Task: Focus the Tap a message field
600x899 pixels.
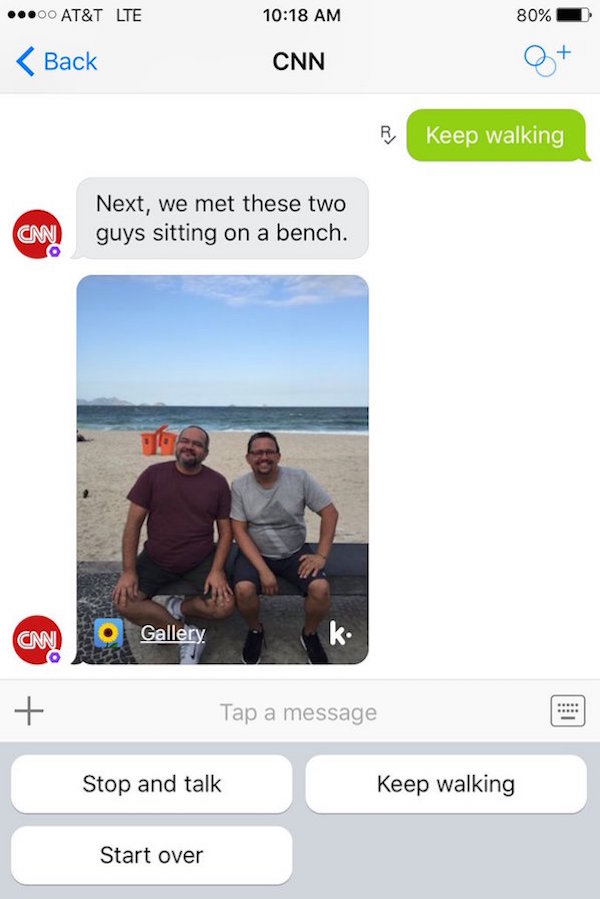Action: pos(298,712)
